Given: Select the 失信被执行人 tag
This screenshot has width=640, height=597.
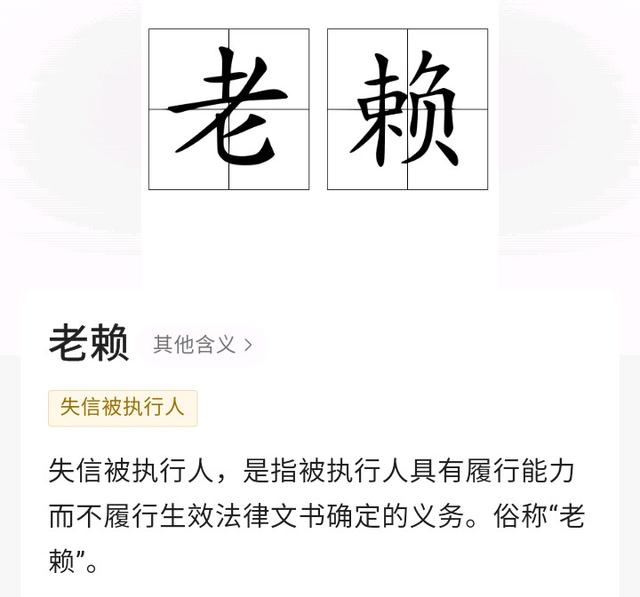Looking at the screenshot, I should 123,407.
